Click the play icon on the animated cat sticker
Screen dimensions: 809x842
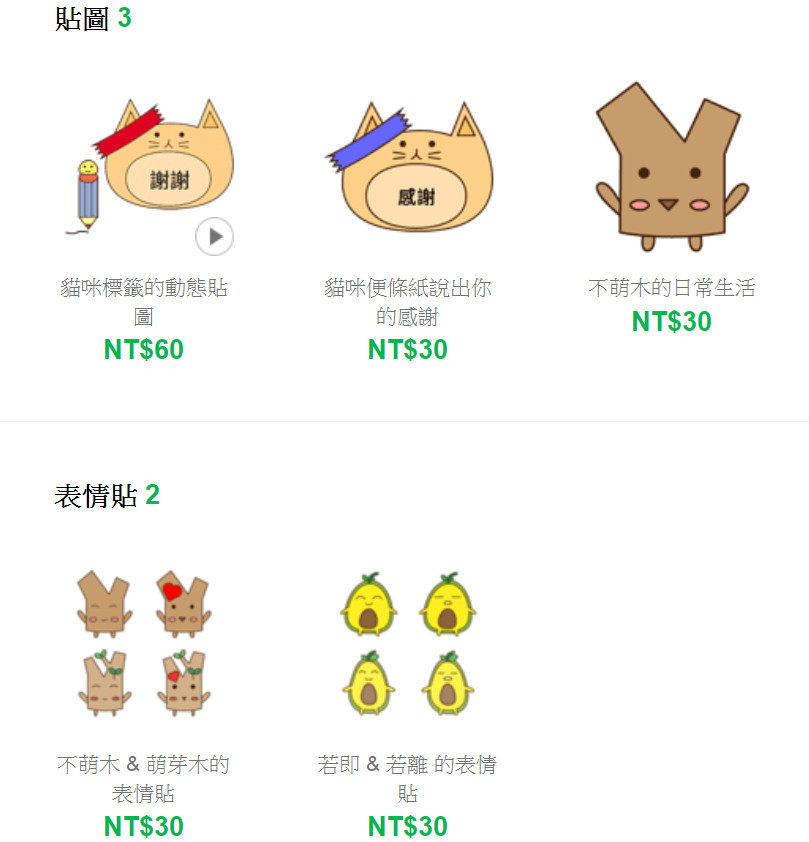[x=213, y=236]
